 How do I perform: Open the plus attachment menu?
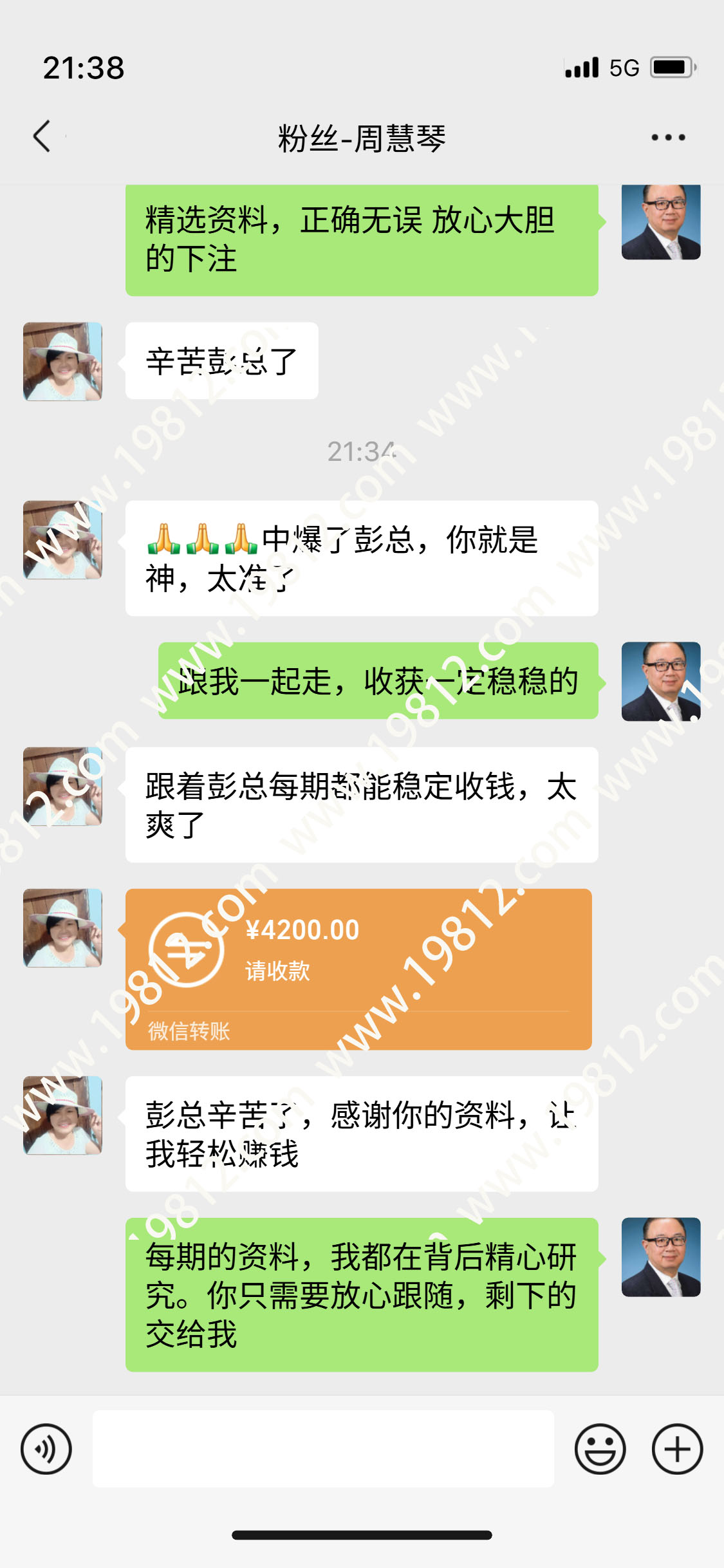pyautogui.click(x=677, y=1449)
